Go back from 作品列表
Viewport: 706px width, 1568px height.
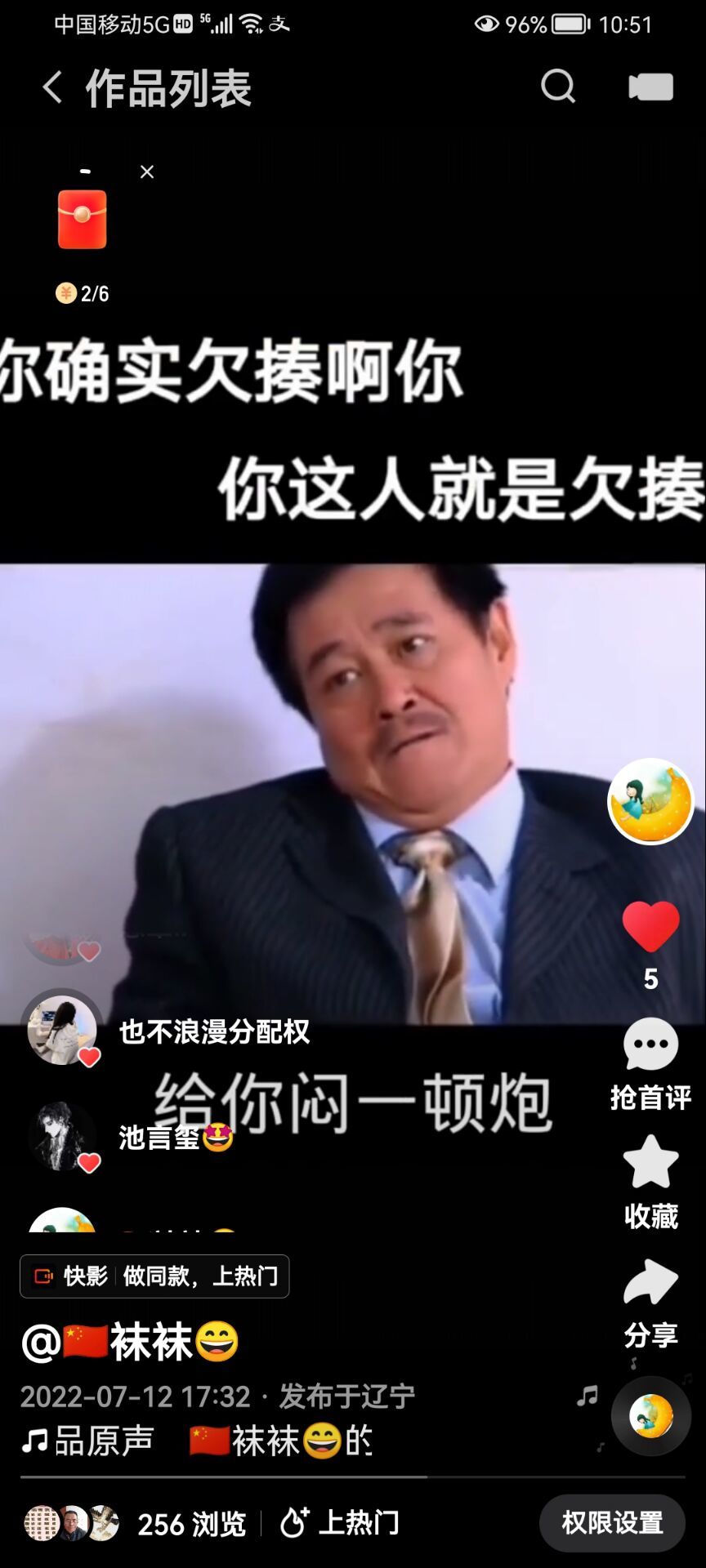[52, 87]
